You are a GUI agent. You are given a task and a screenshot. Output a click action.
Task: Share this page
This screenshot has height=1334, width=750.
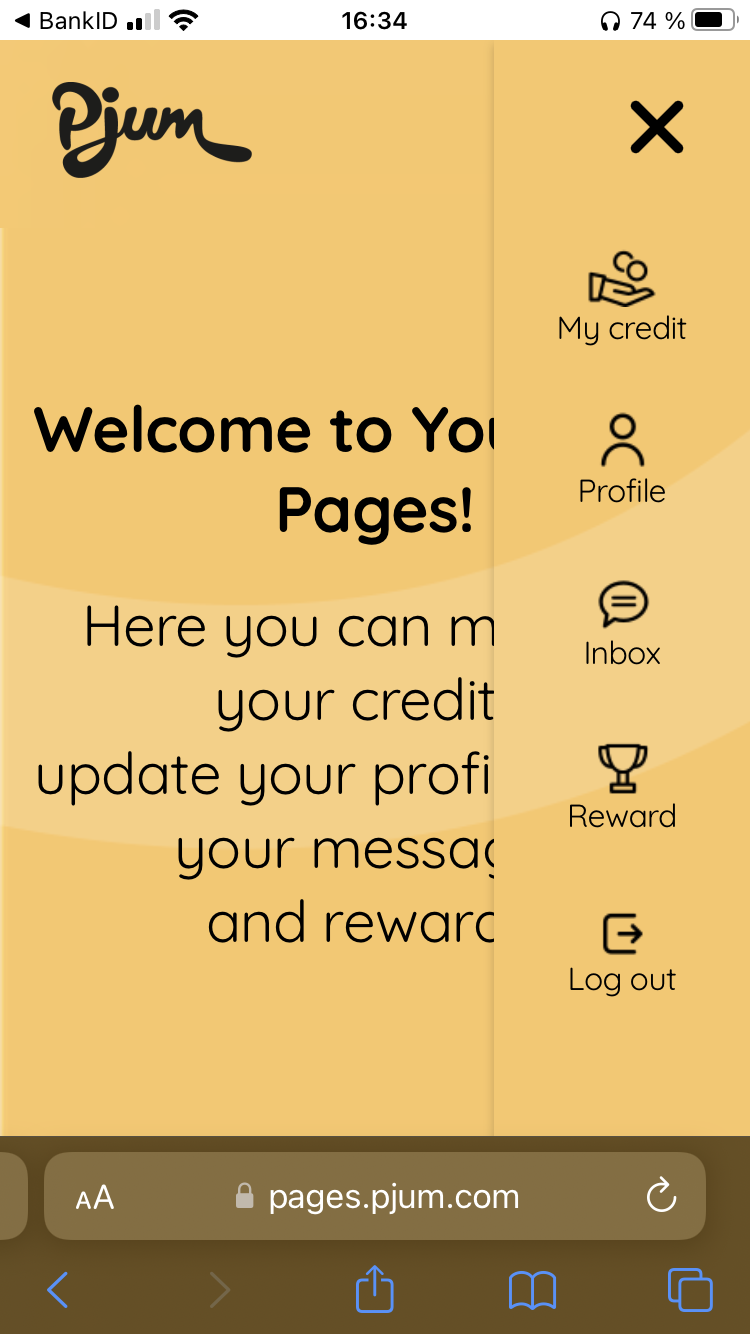click(x=375, y=1289)
